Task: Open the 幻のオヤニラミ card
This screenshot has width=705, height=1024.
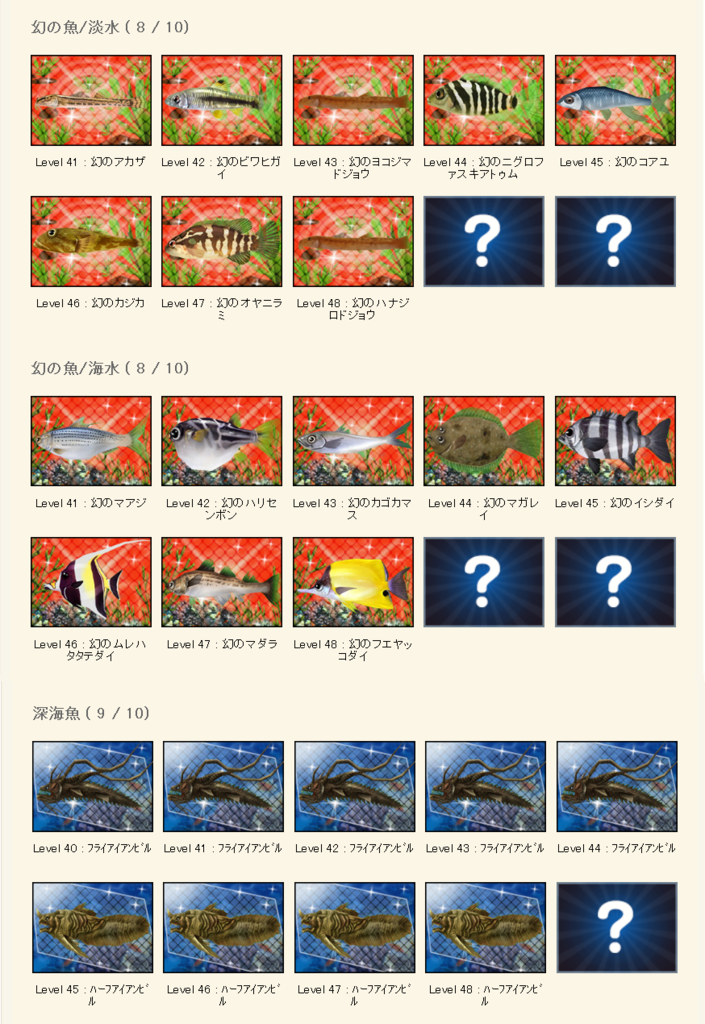Action: click(x=222, y=242)
